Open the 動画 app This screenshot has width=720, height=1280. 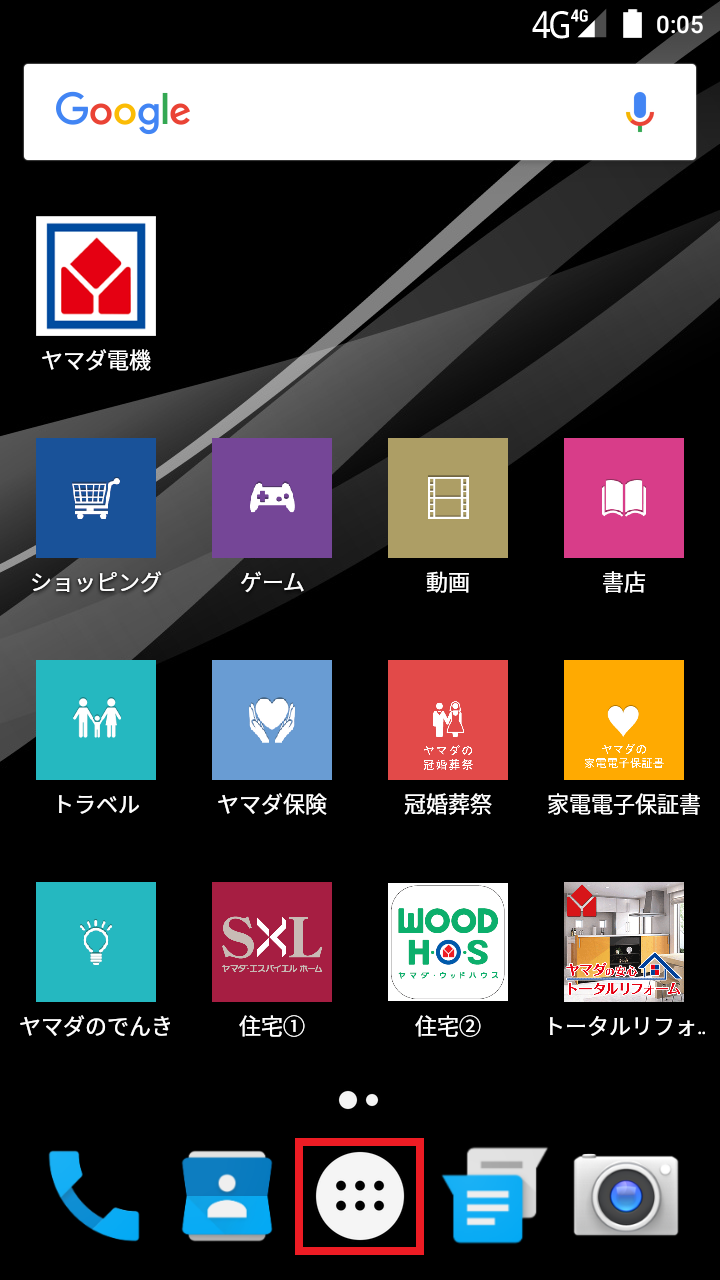(448, 498)
